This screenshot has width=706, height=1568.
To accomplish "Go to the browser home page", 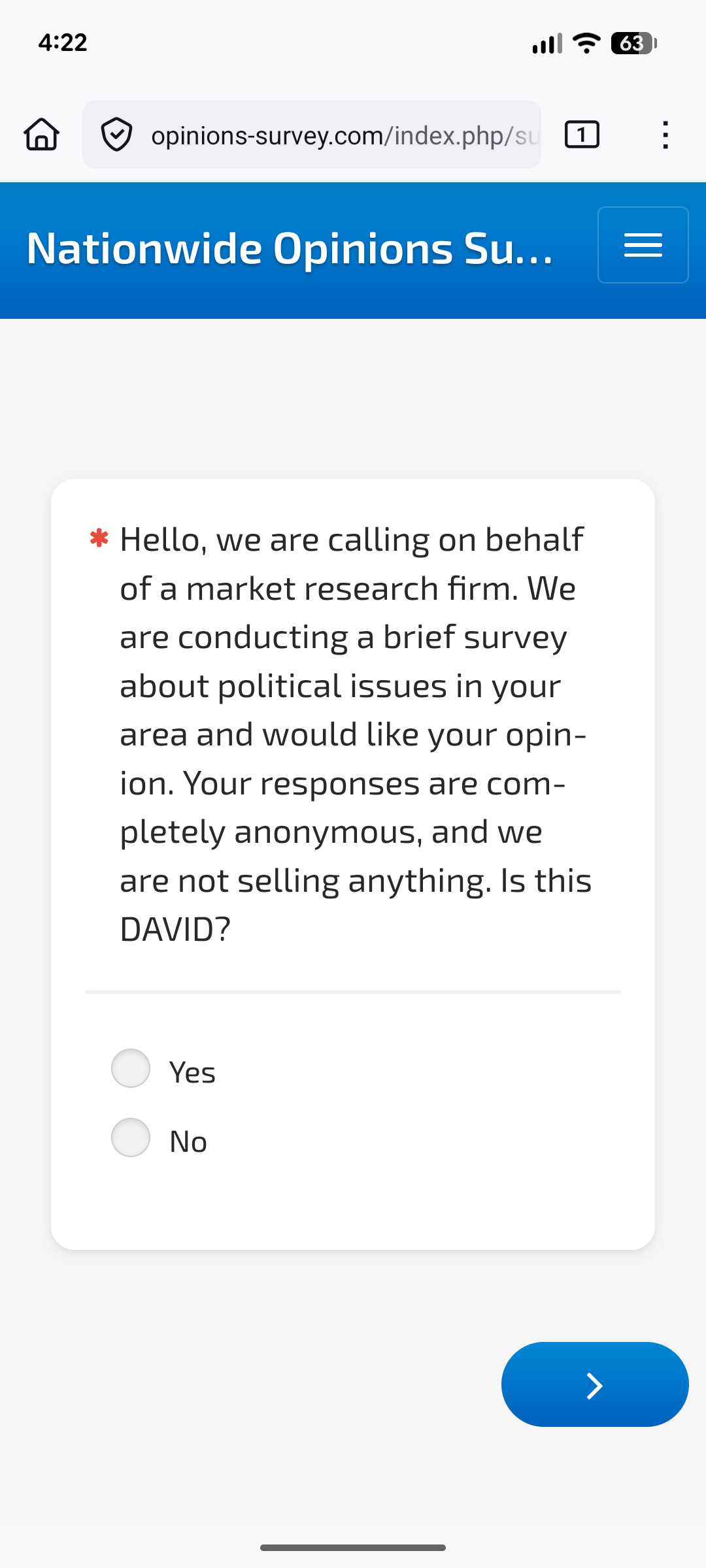I will (x=42, y=135).
